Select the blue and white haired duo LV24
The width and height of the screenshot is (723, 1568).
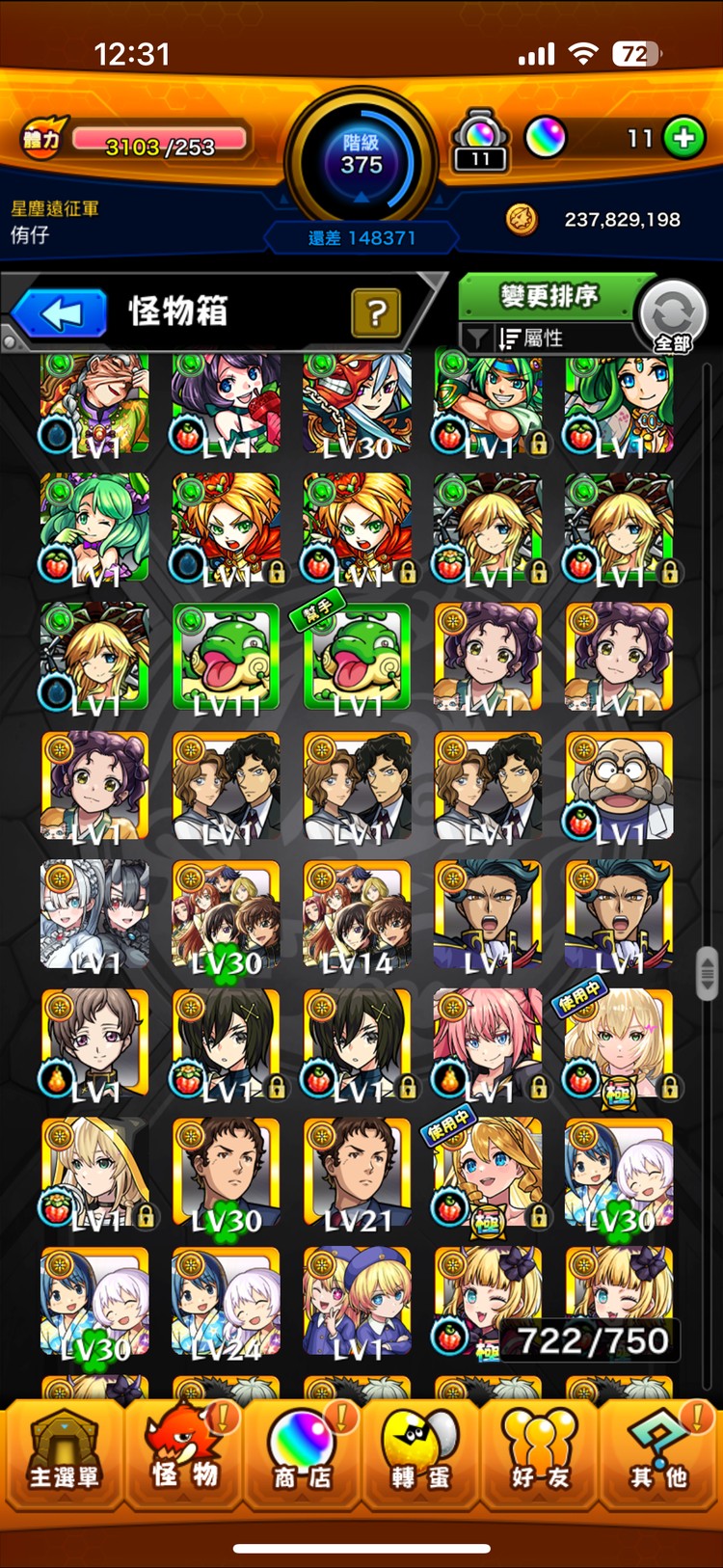[226, 1302]
